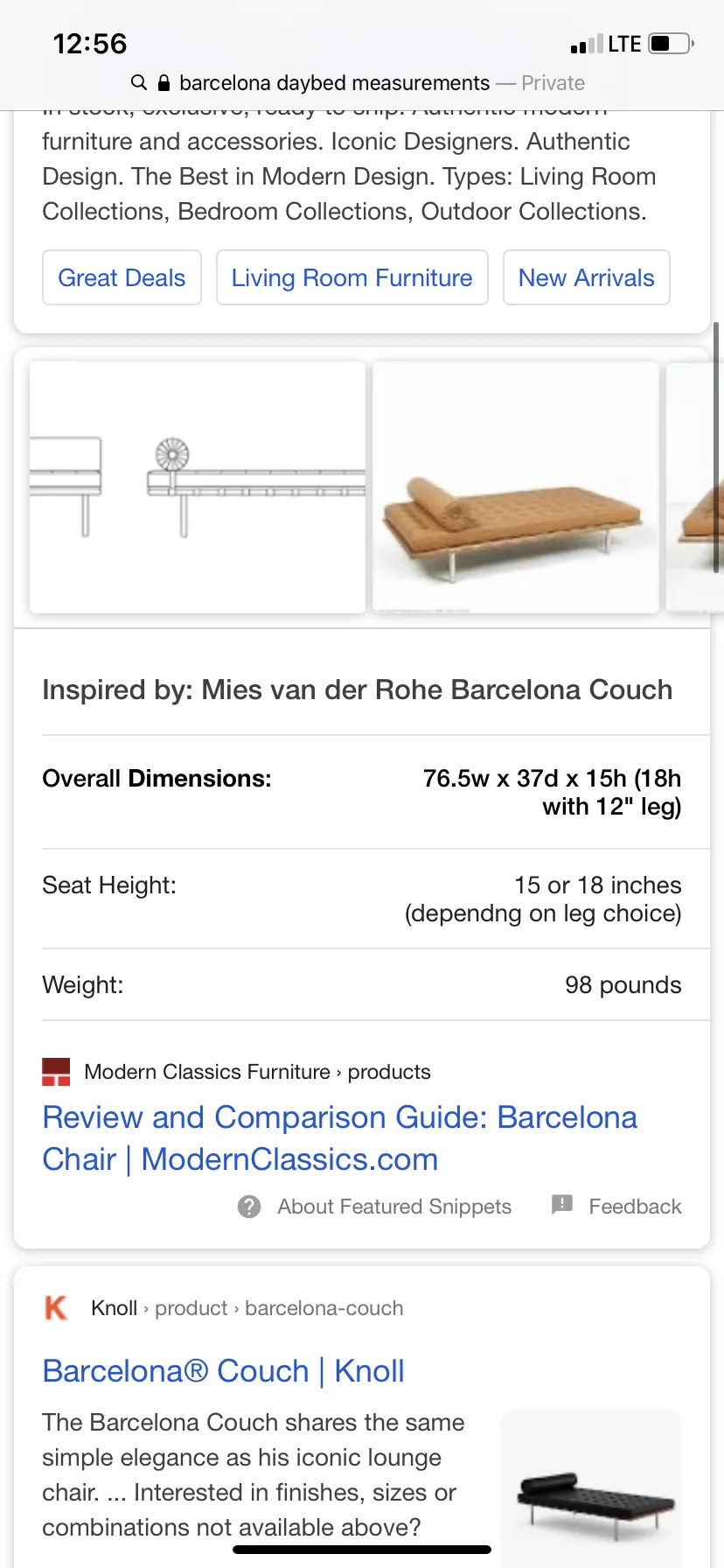Open the New Arrivals link
Screen dimensions: 724x1568
click(586, 277)
